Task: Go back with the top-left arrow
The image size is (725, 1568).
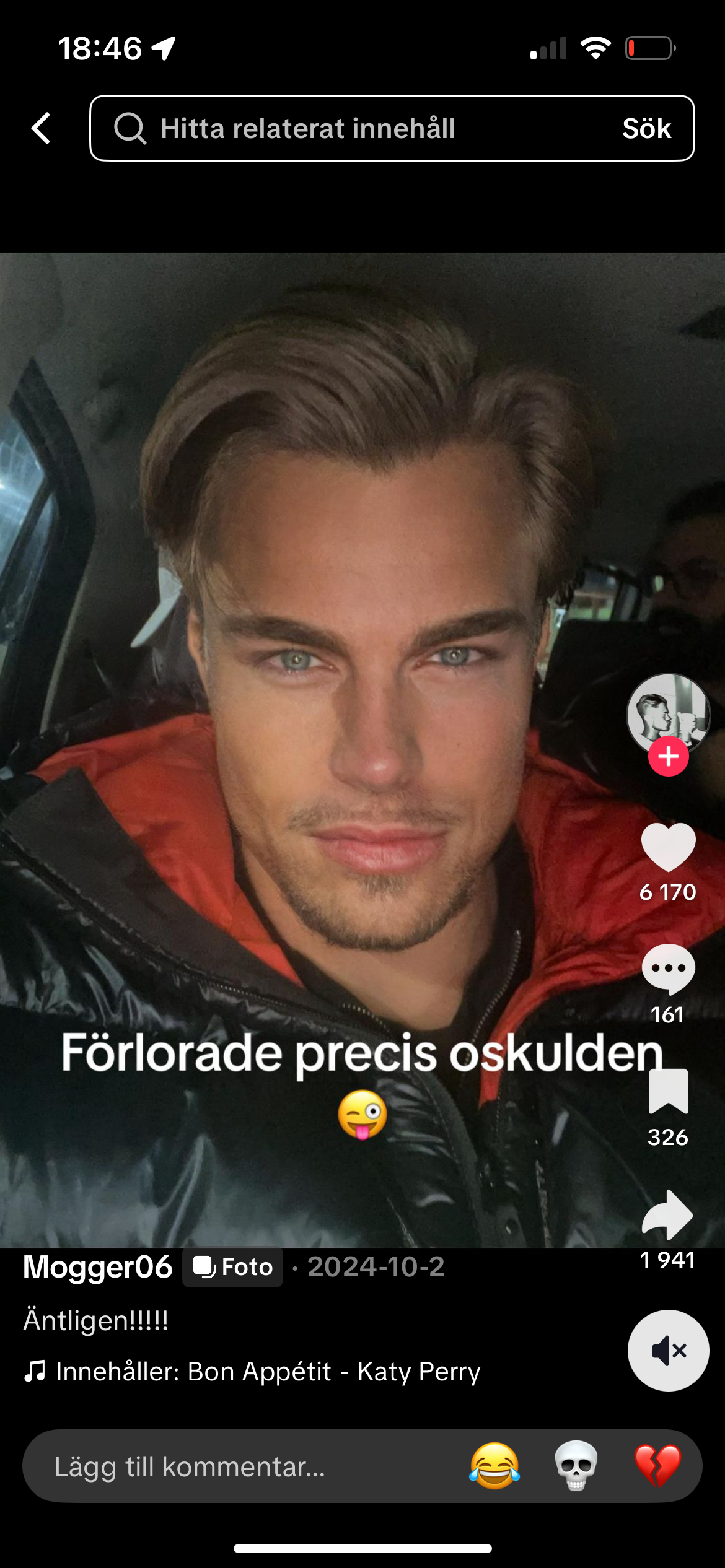Action: 41,128
